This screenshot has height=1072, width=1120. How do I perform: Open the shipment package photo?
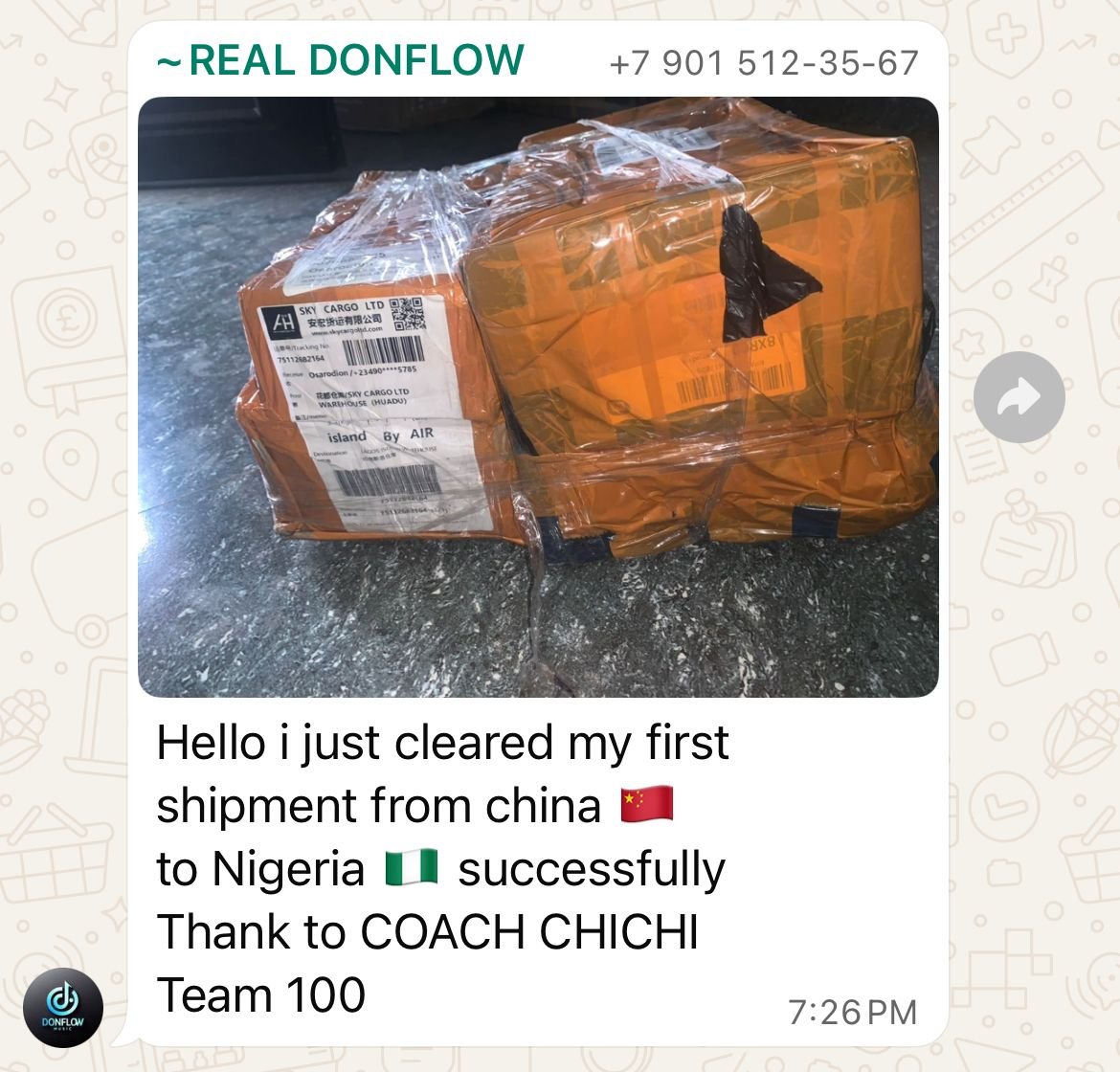[x=538, y=397]
